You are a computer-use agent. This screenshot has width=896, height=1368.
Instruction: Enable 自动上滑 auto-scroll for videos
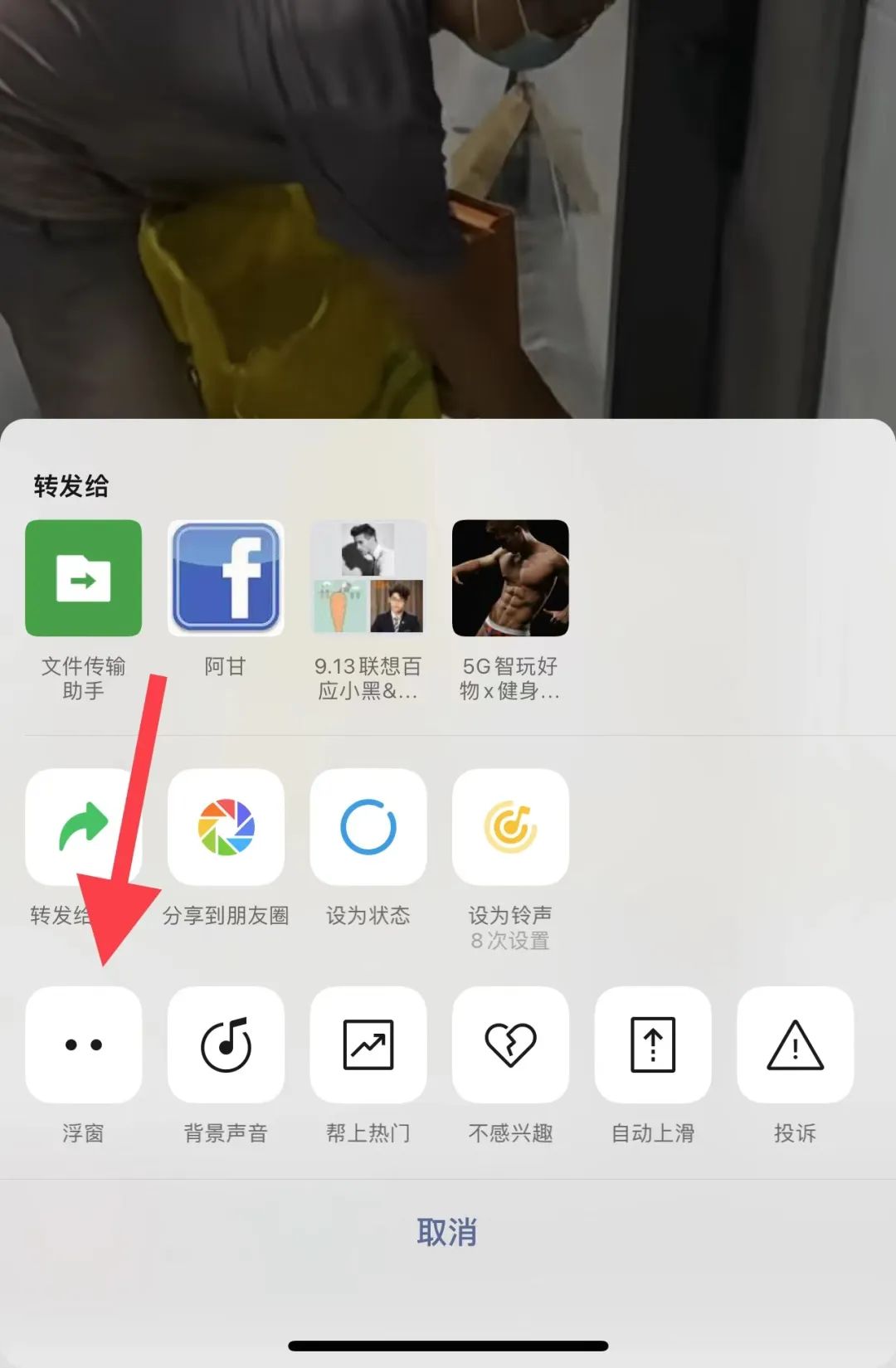click(653, 1044)
